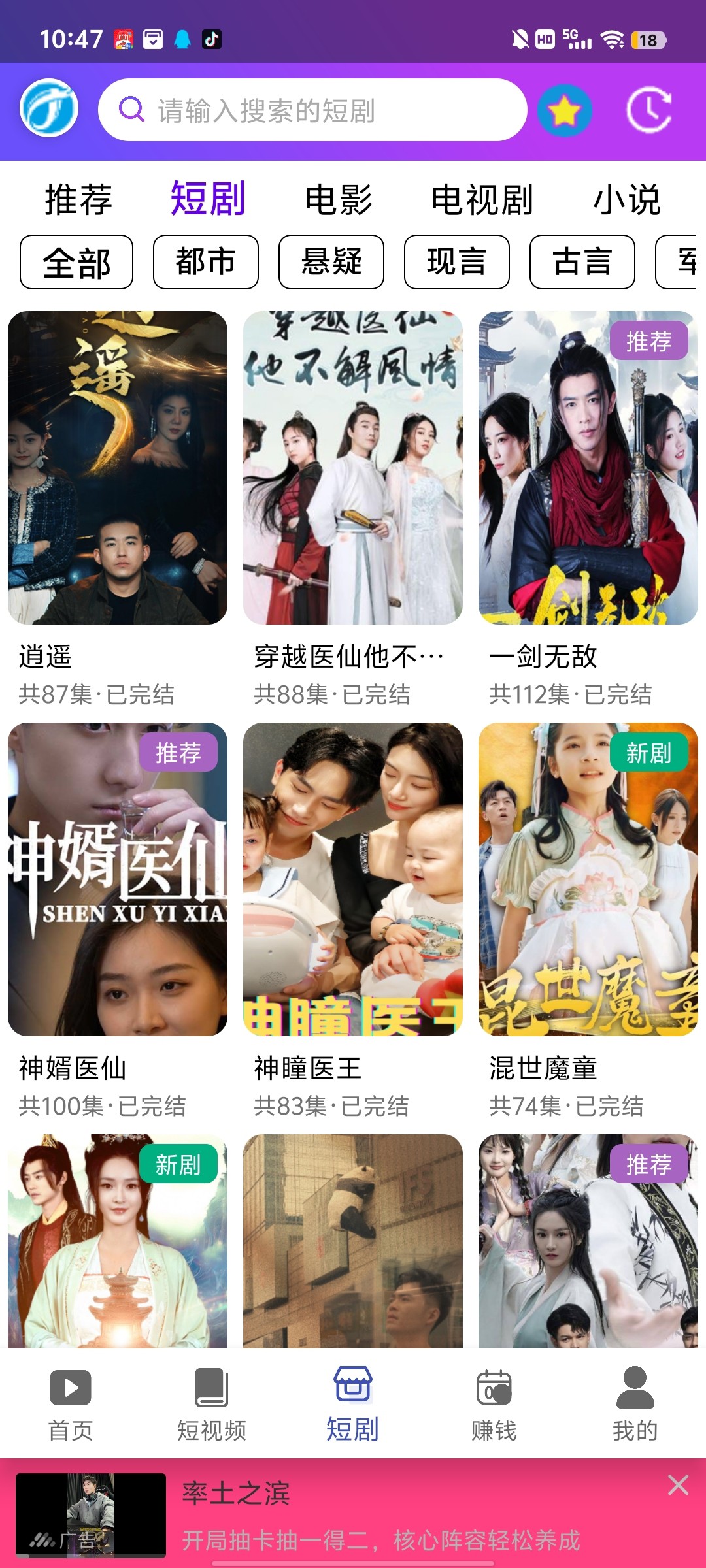The width and height of the screenshot is (706, 1568).
Task: Switch to the 推荐 top tab
Action: [x=78, y=199]
